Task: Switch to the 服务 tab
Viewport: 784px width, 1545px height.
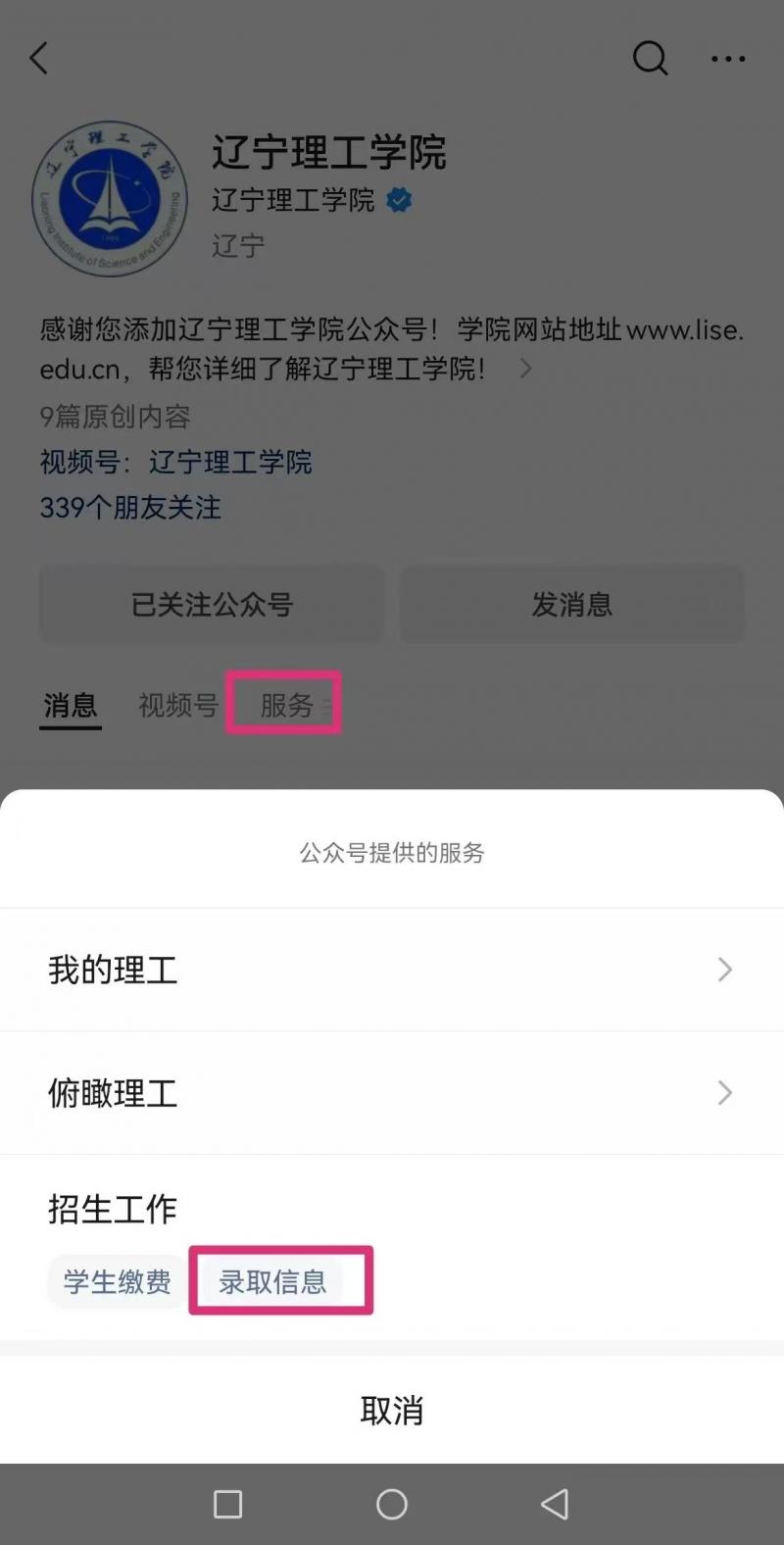Action: pyautogui.click(x=286, y=705)
